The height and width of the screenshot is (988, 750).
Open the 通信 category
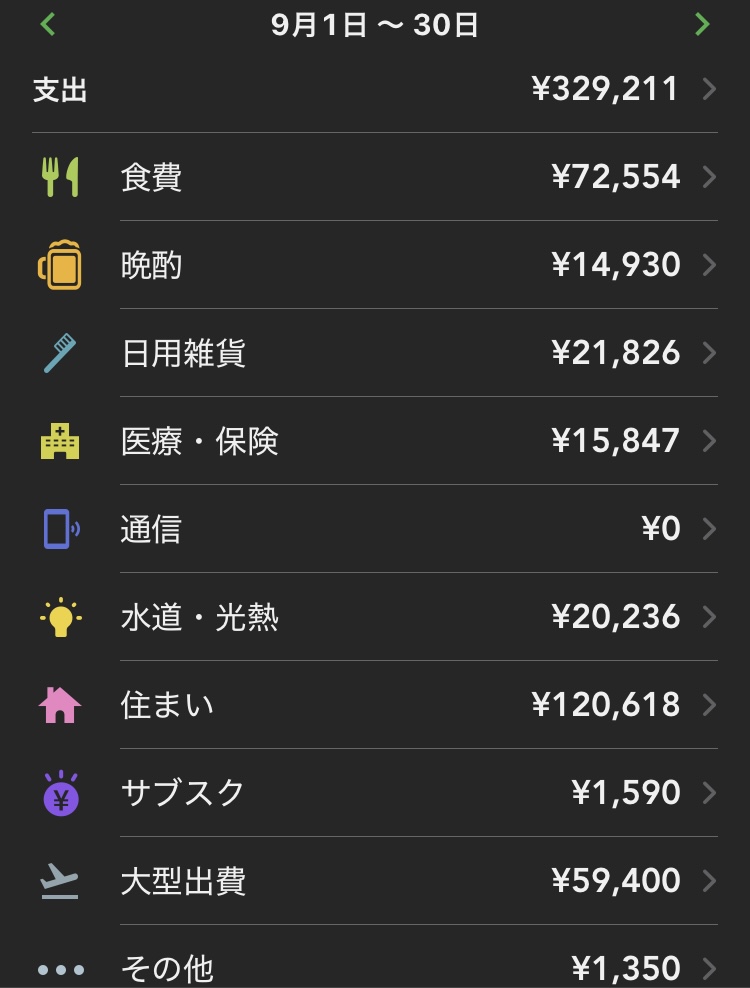(x=375, y=529)
